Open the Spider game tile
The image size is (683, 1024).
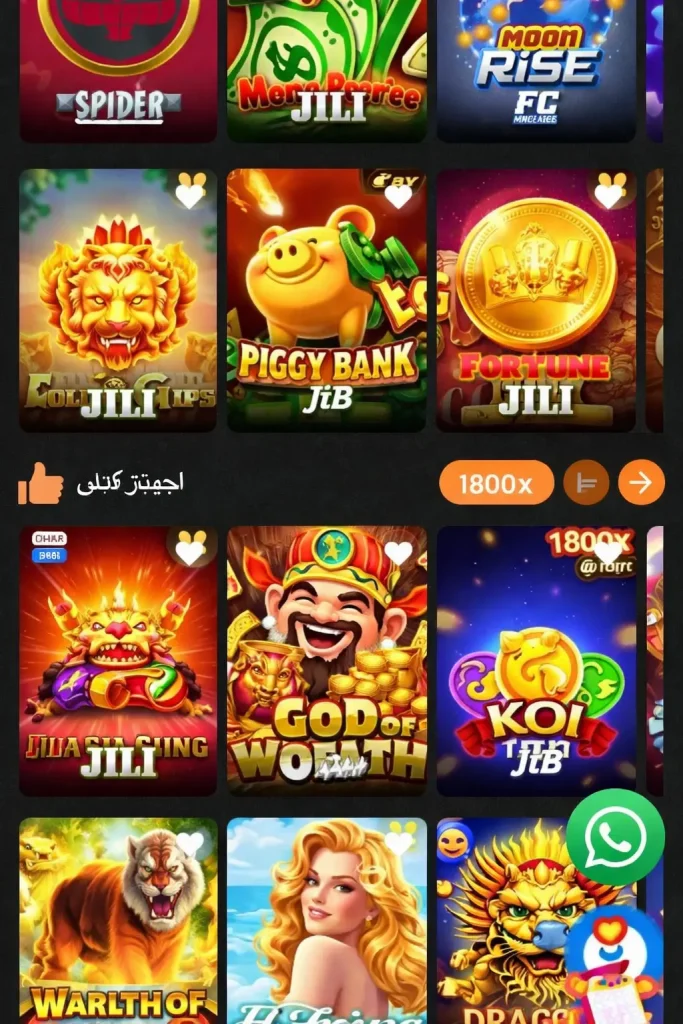118,70
